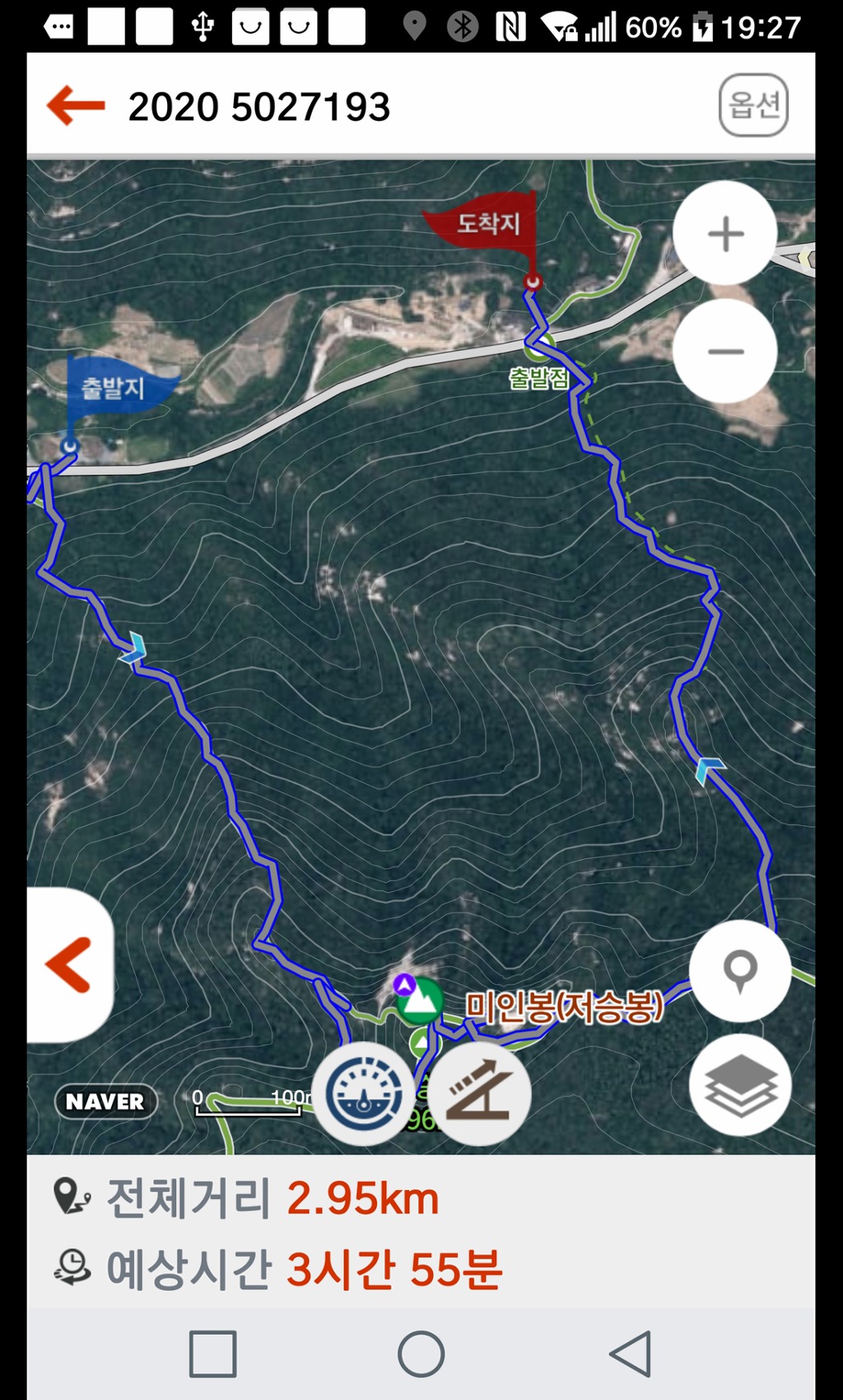Go to the home screen
Viewport: 843px width, 1400px height.
click(x=421, y=1354)
